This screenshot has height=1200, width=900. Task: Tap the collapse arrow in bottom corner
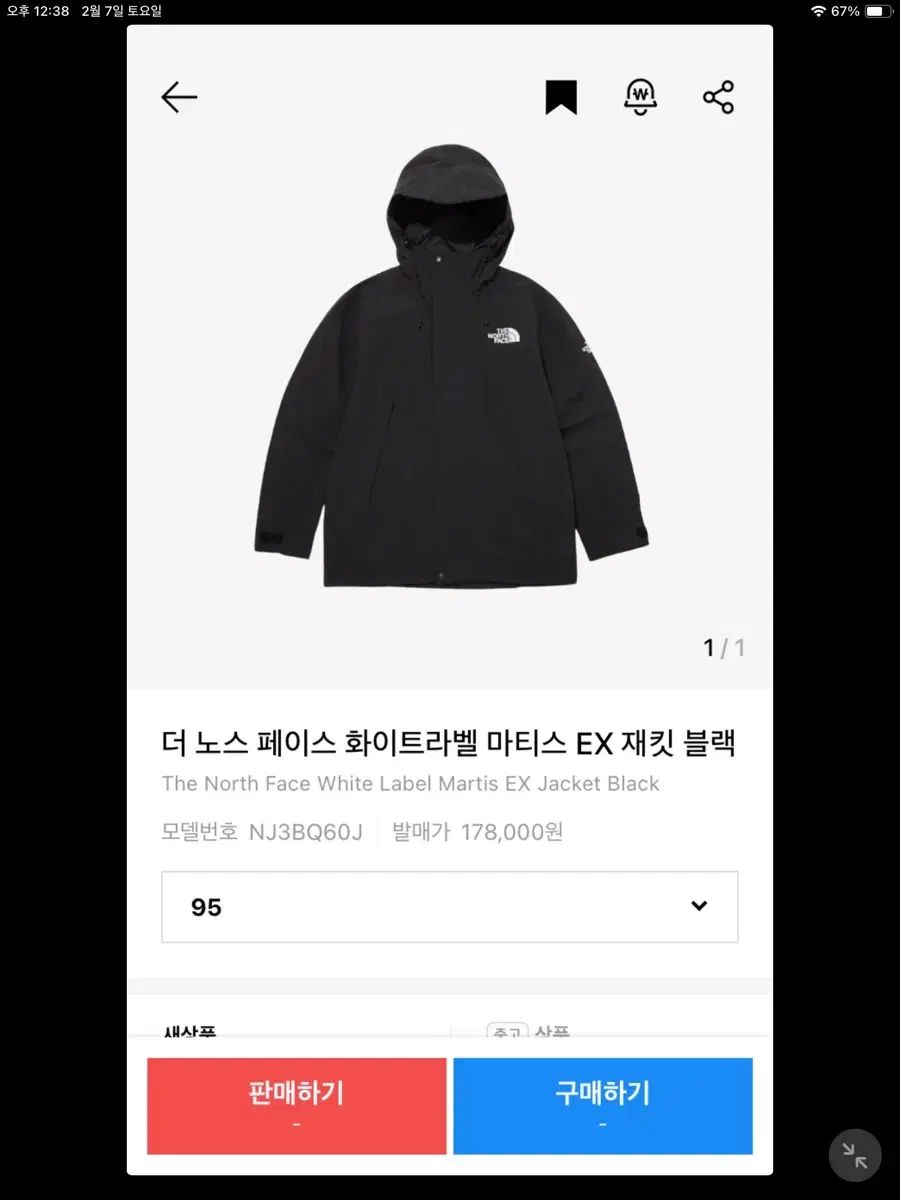[855, 1155]
